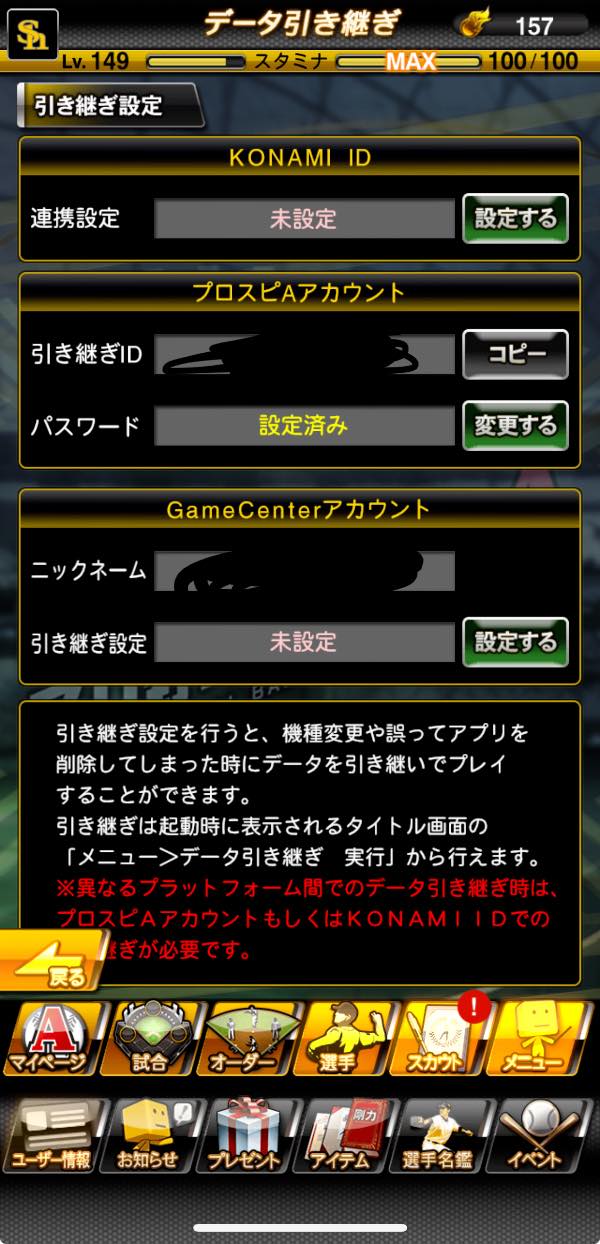Open the プレゼント box
This screenshot has height=1244, width=600.
[x=250, y=1135]
